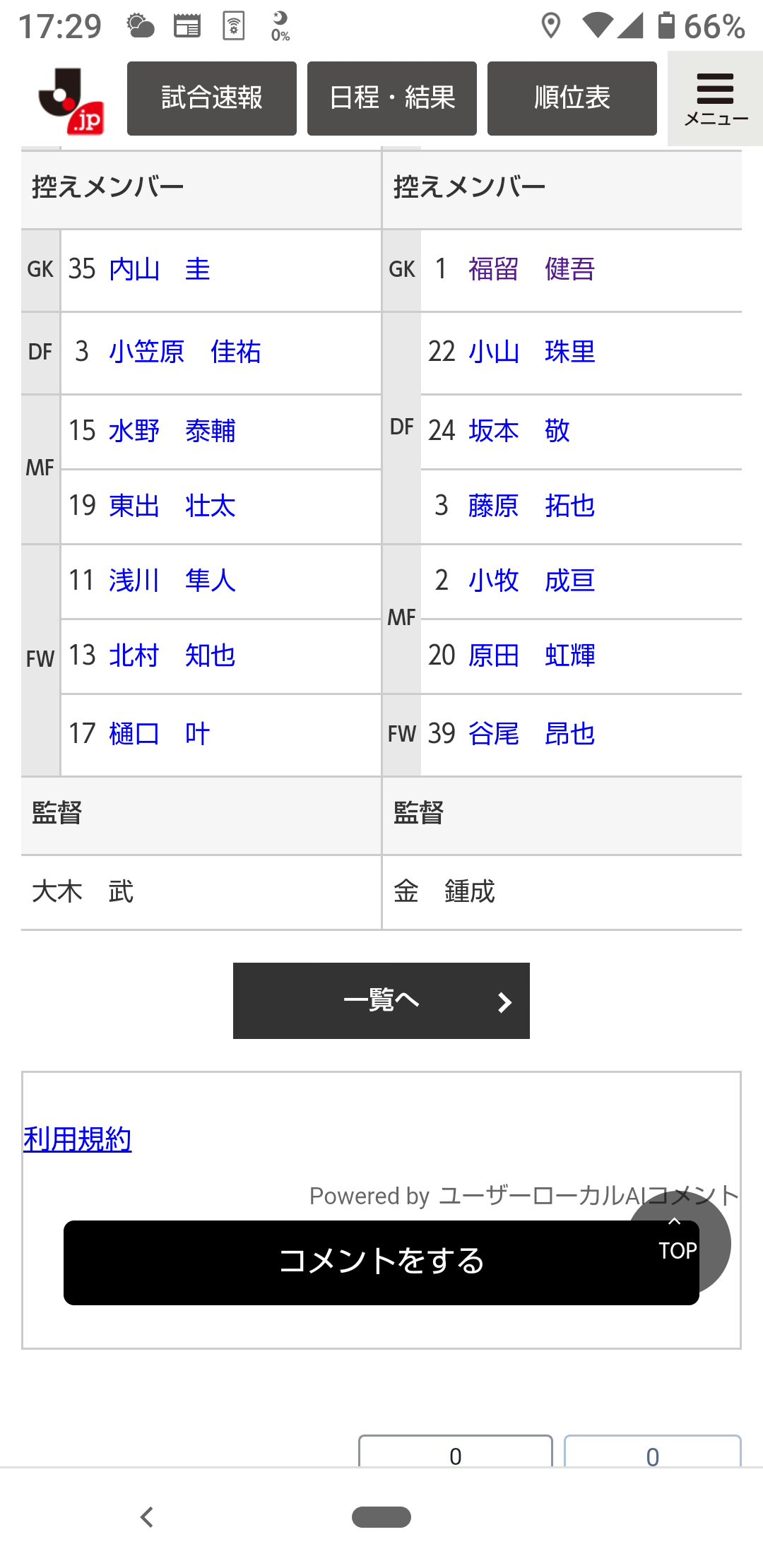763x1568 pixels.
Task: Tap the J.League logo
Action: pos(71,100)
